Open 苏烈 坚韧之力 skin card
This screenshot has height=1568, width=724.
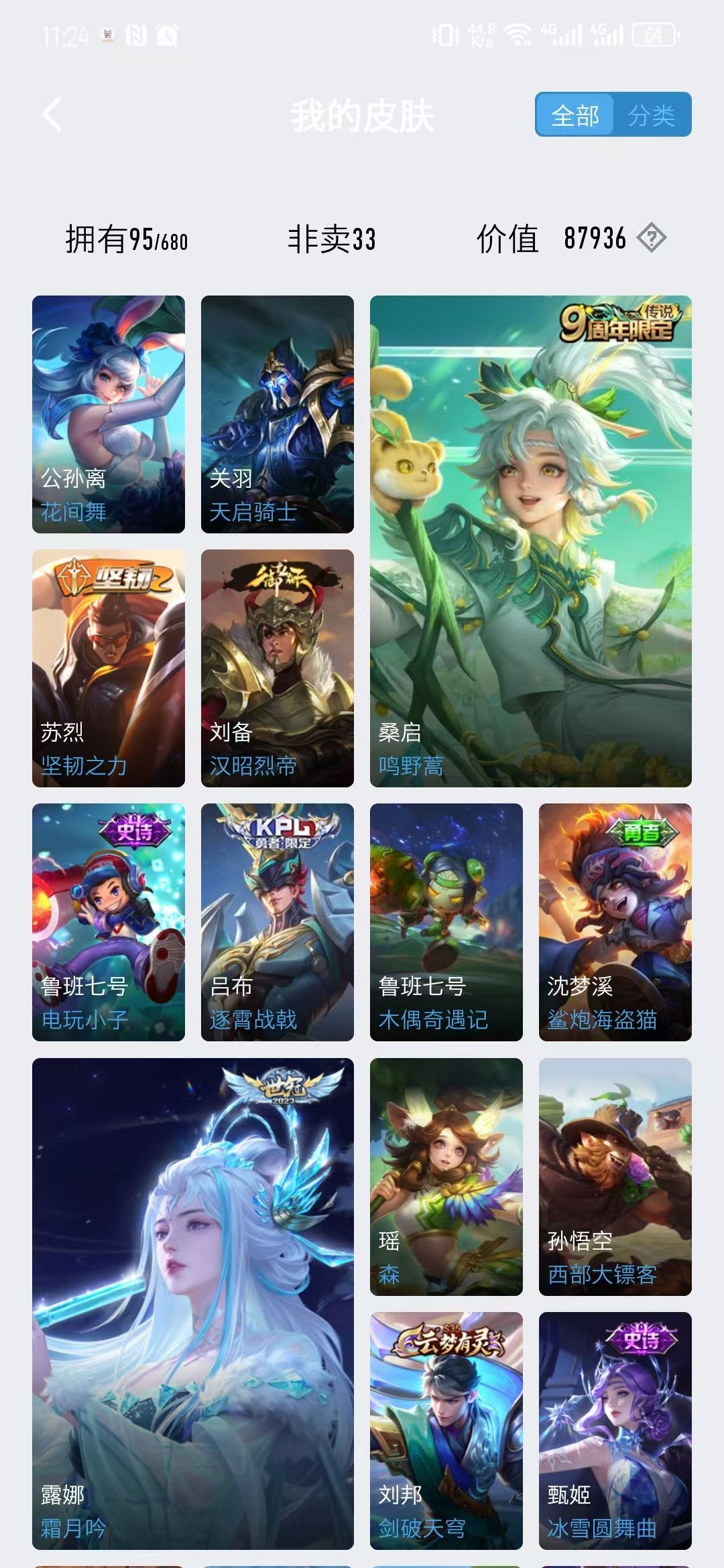109,668
